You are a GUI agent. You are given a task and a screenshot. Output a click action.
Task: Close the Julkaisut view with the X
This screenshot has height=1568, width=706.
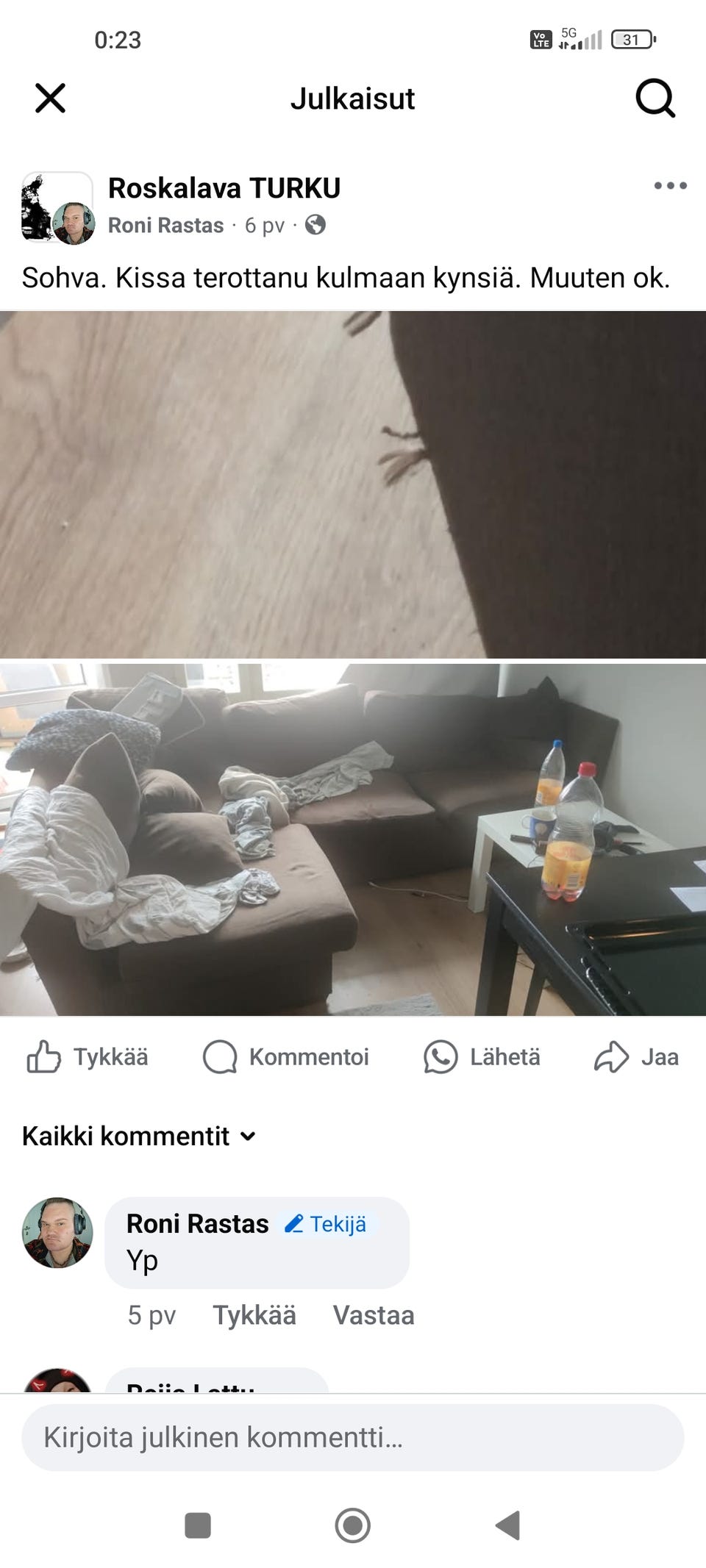point(49,98)
